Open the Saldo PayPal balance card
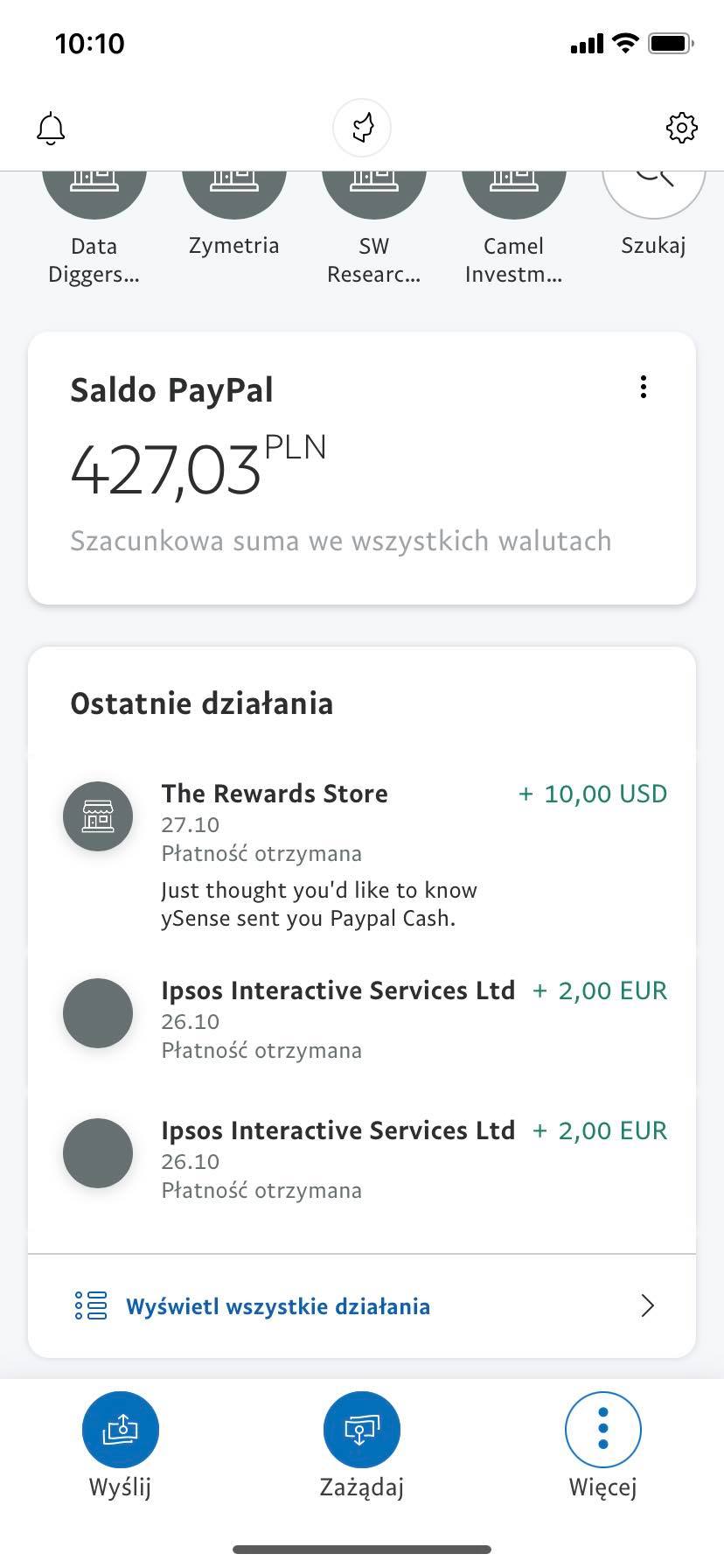Image resolution: width=724 pixels, height=1568 pixels. [x=362, y=468]
